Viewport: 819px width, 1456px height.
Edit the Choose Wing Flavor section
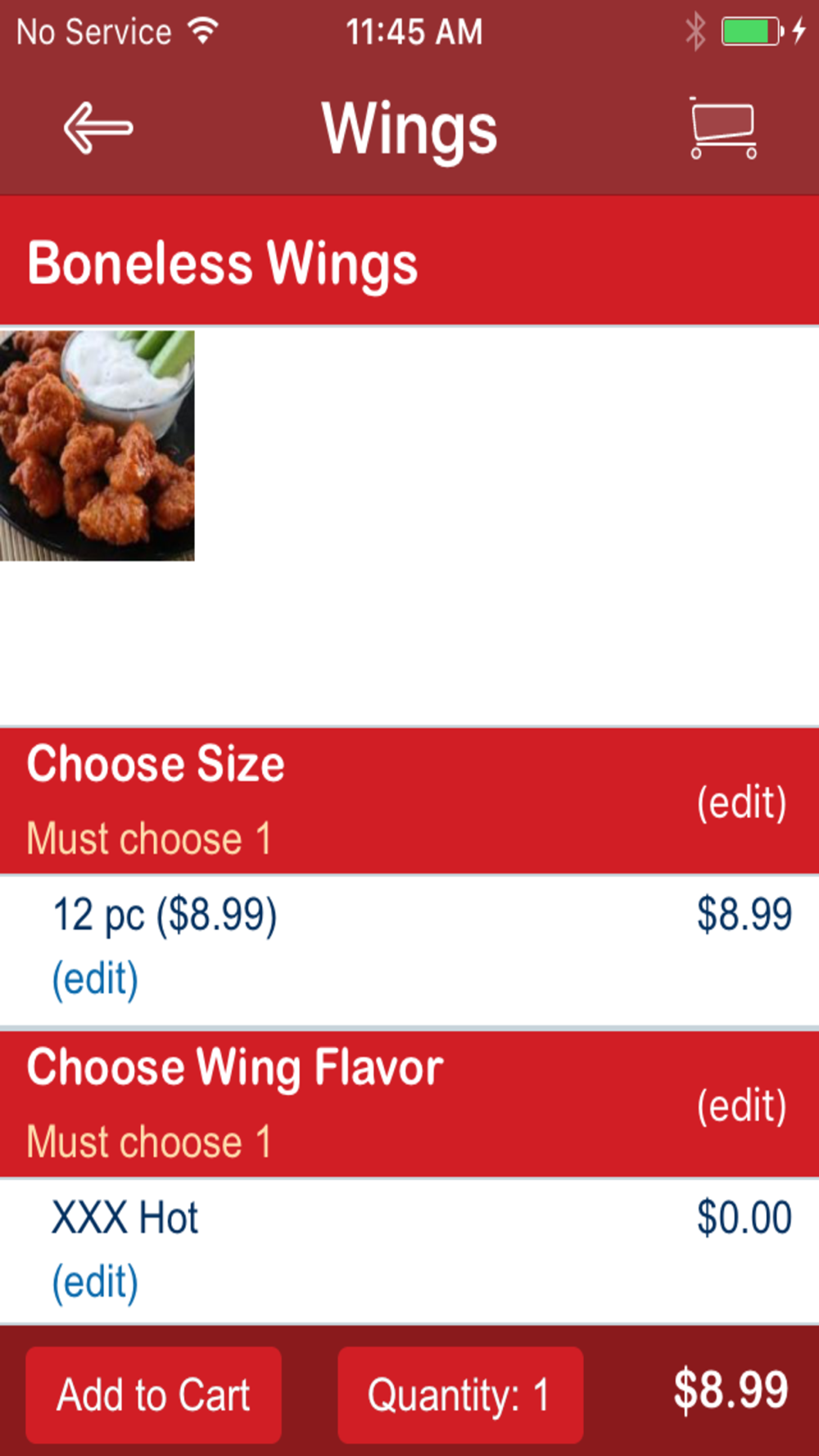[x=741, y=1106]
